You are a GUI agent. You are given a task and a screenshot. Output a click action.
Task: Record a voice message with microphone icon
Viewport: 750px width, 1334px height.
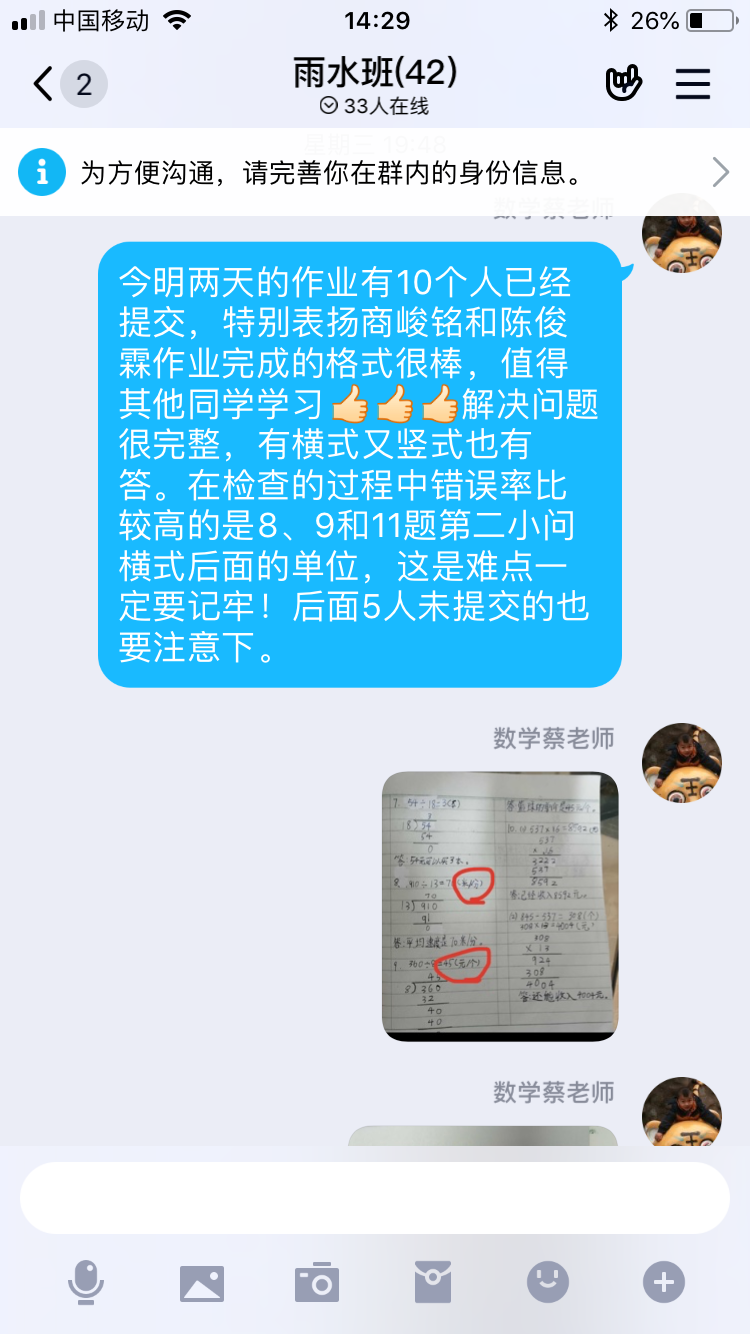[86, 1282]
